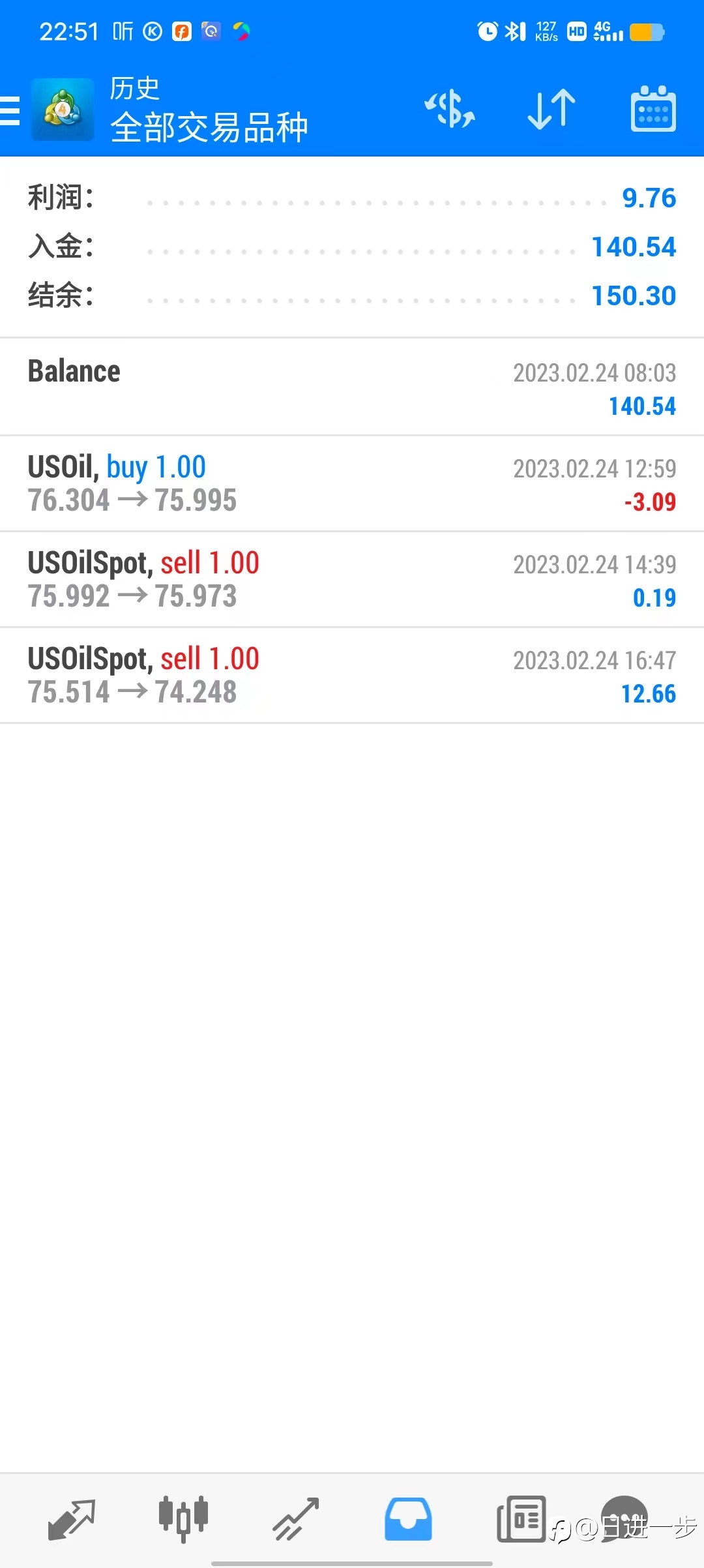The width and height of the screenshot is (704, 1568).
Task: Open USOilSpot sell trade with 12.66 profit
Action: tap(352, 676)
